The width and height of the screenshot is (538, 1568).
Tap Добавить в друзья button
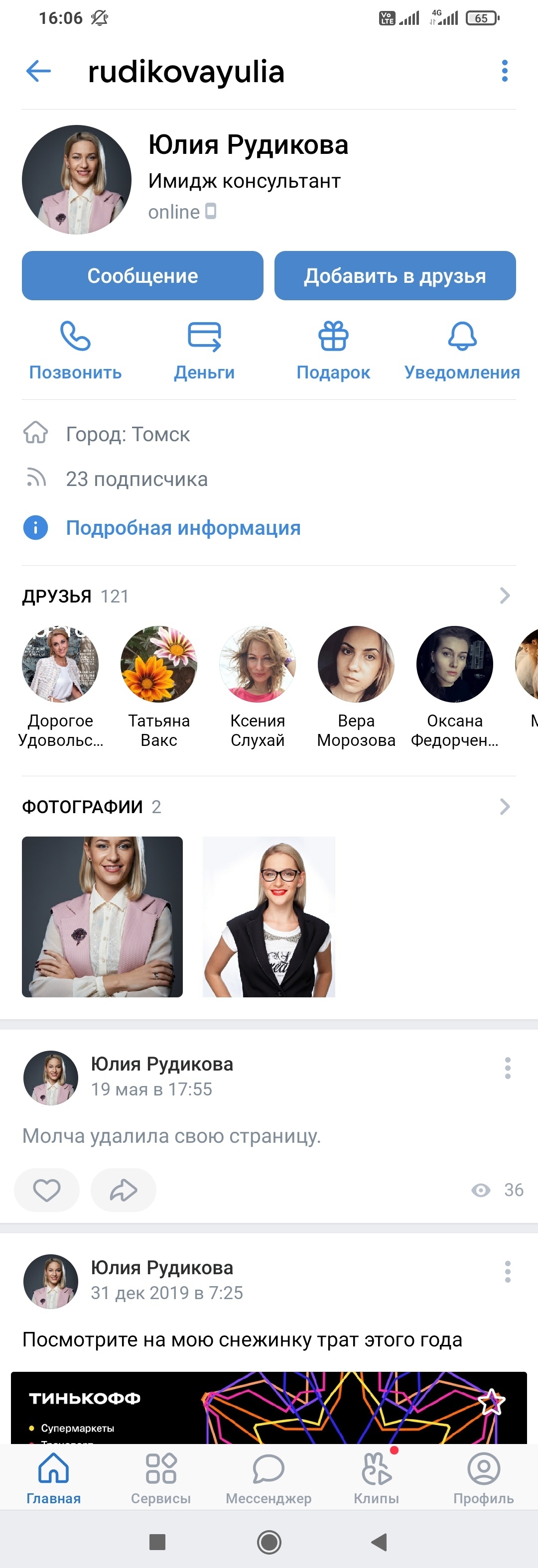395,276
